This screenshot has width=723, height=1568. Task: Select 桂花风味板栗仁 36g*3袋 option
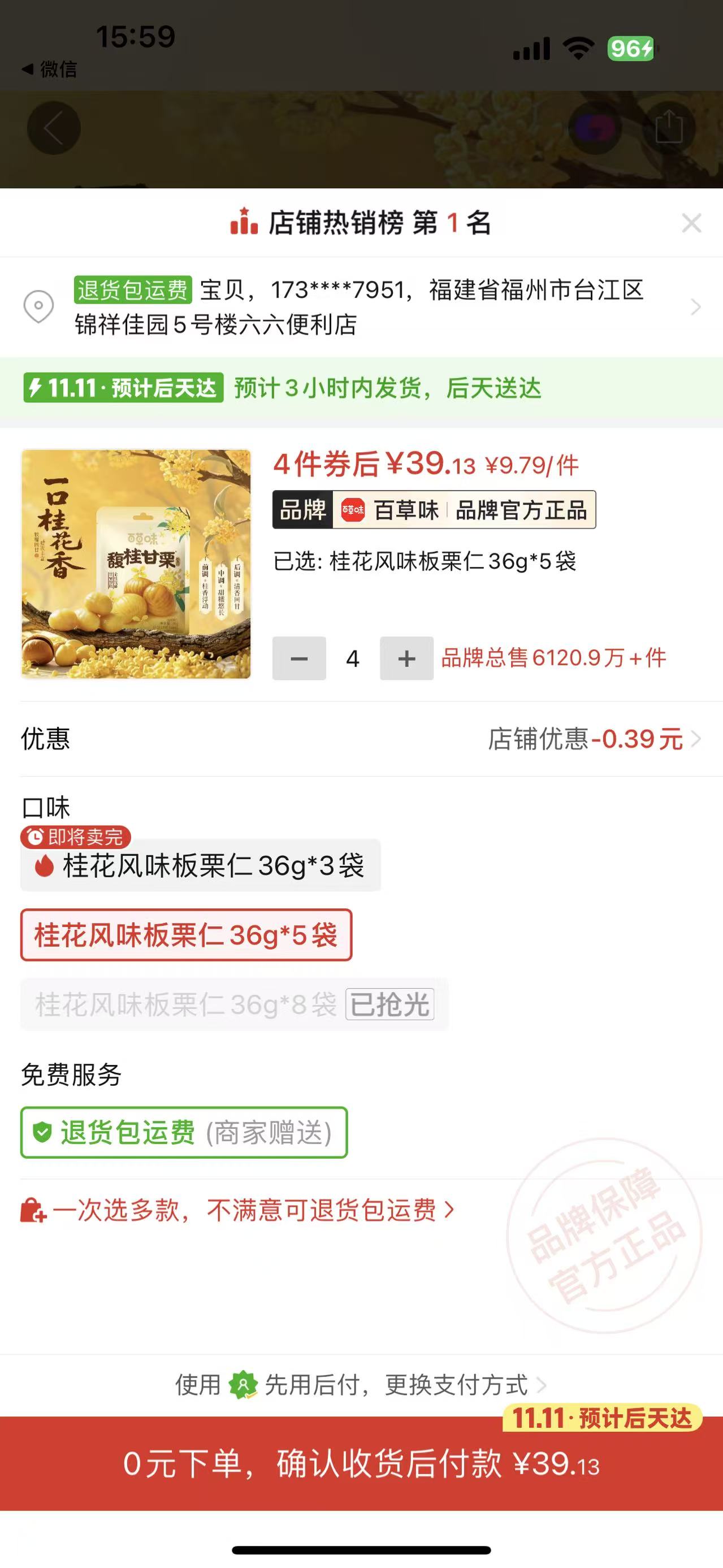click(x=201, y=865)
